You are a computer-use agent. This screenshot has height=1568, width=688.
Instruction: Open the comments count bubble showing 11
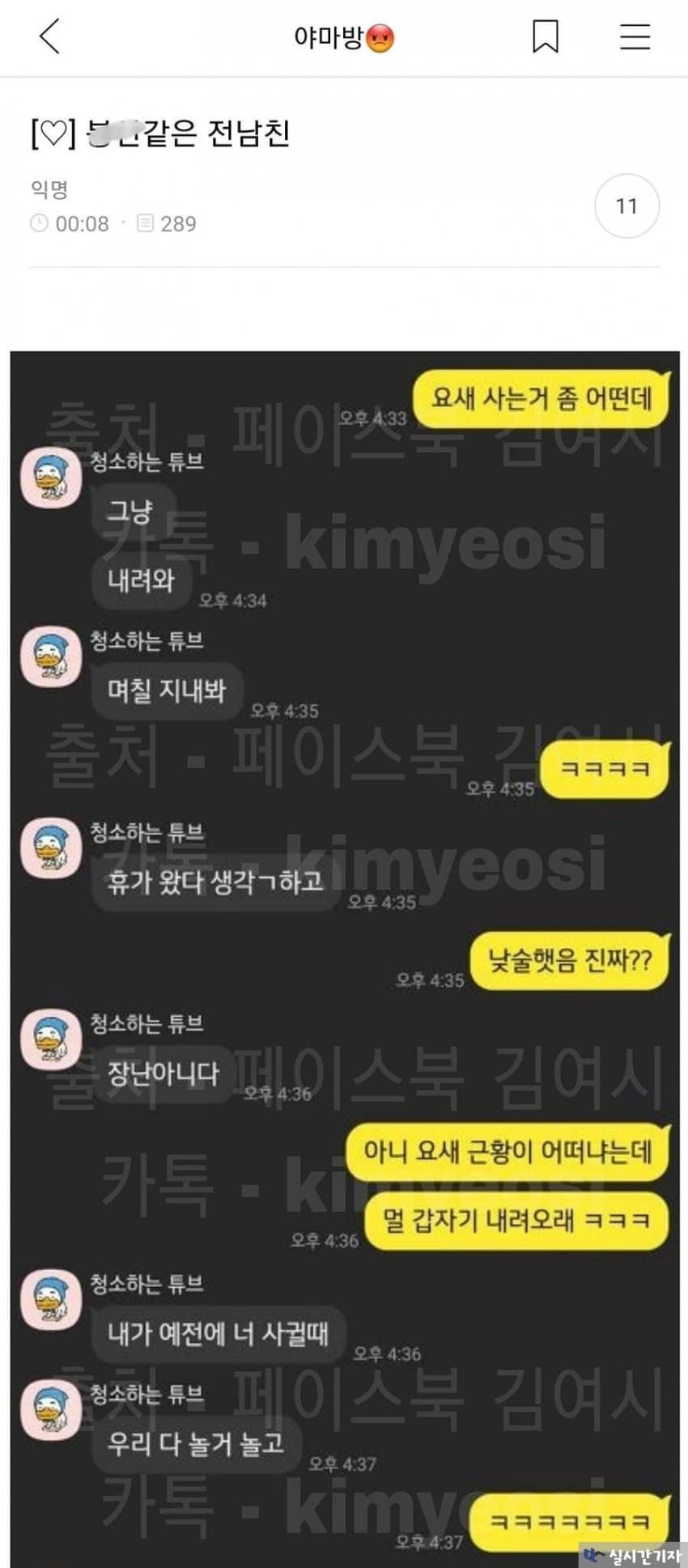[626, 206]
